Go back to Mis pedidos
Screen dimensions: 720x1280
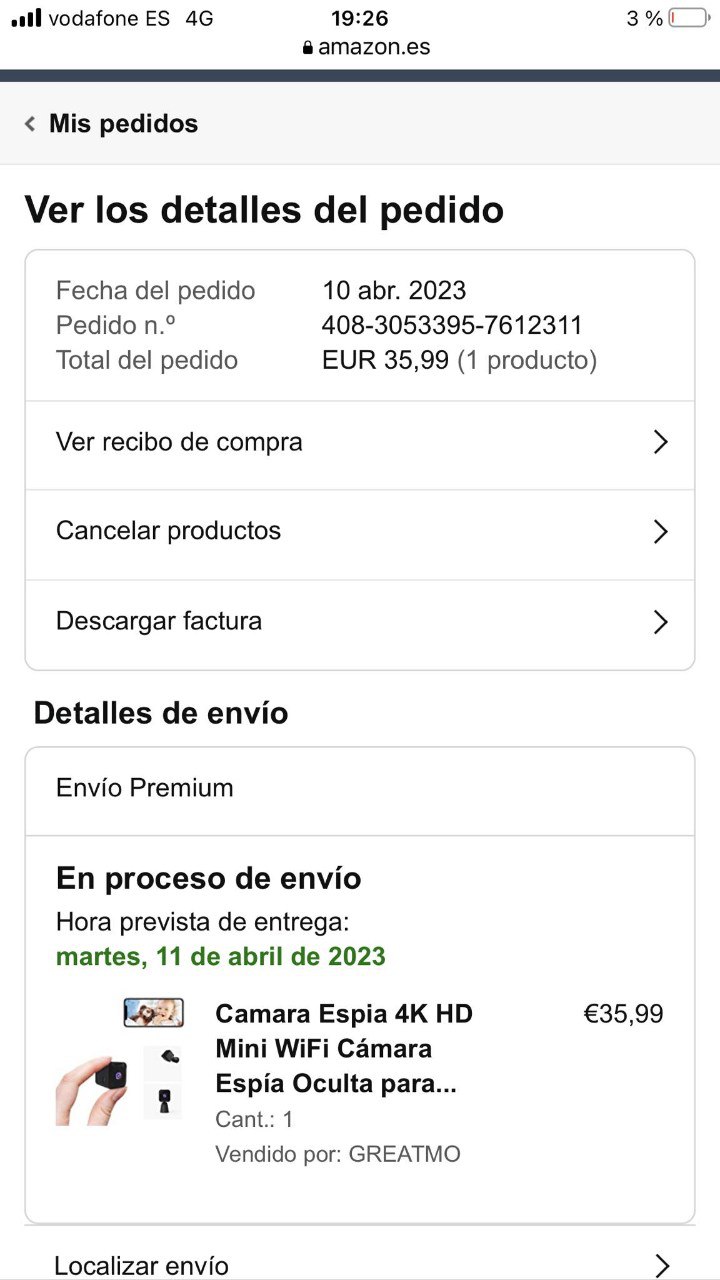[110, 124]
